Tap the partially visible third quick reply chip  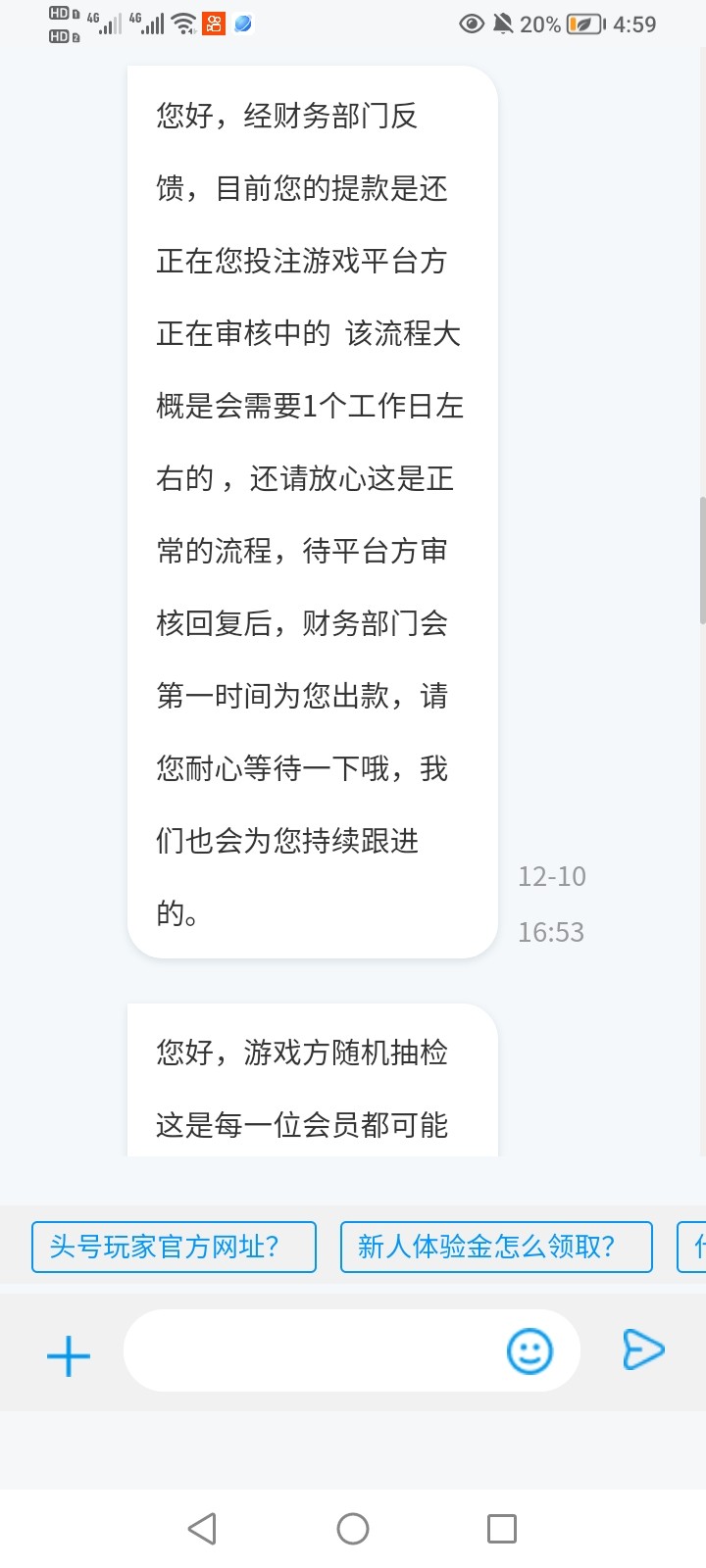(x=693, y=1247)
